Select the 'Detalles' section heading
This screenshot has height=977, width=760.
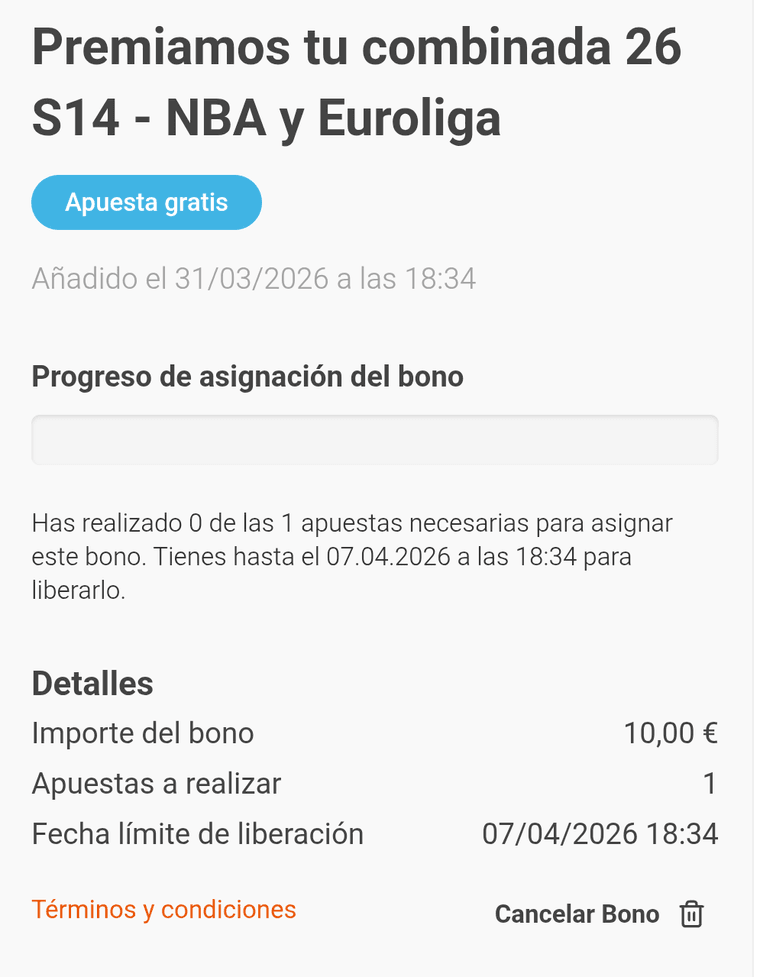point(93,683)
